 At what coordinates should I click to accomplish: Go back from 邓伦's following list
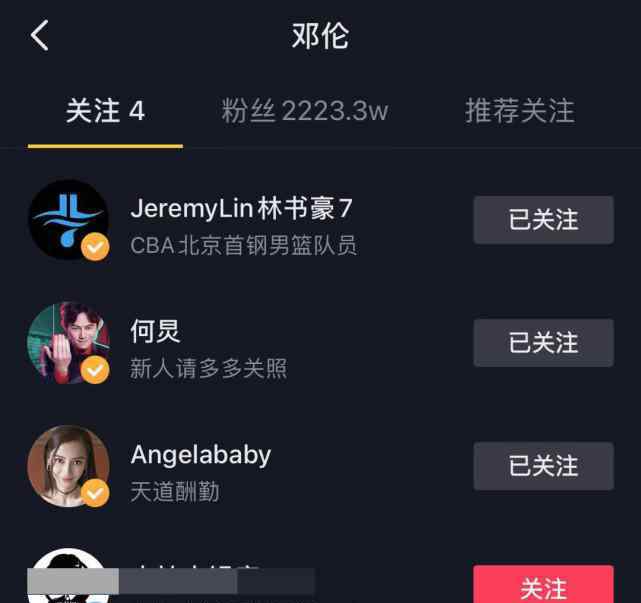(39, 36)
